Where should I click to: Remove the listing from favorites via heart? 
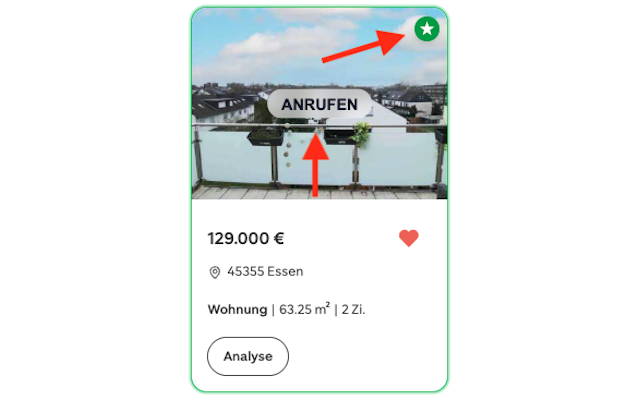[409, 238]
